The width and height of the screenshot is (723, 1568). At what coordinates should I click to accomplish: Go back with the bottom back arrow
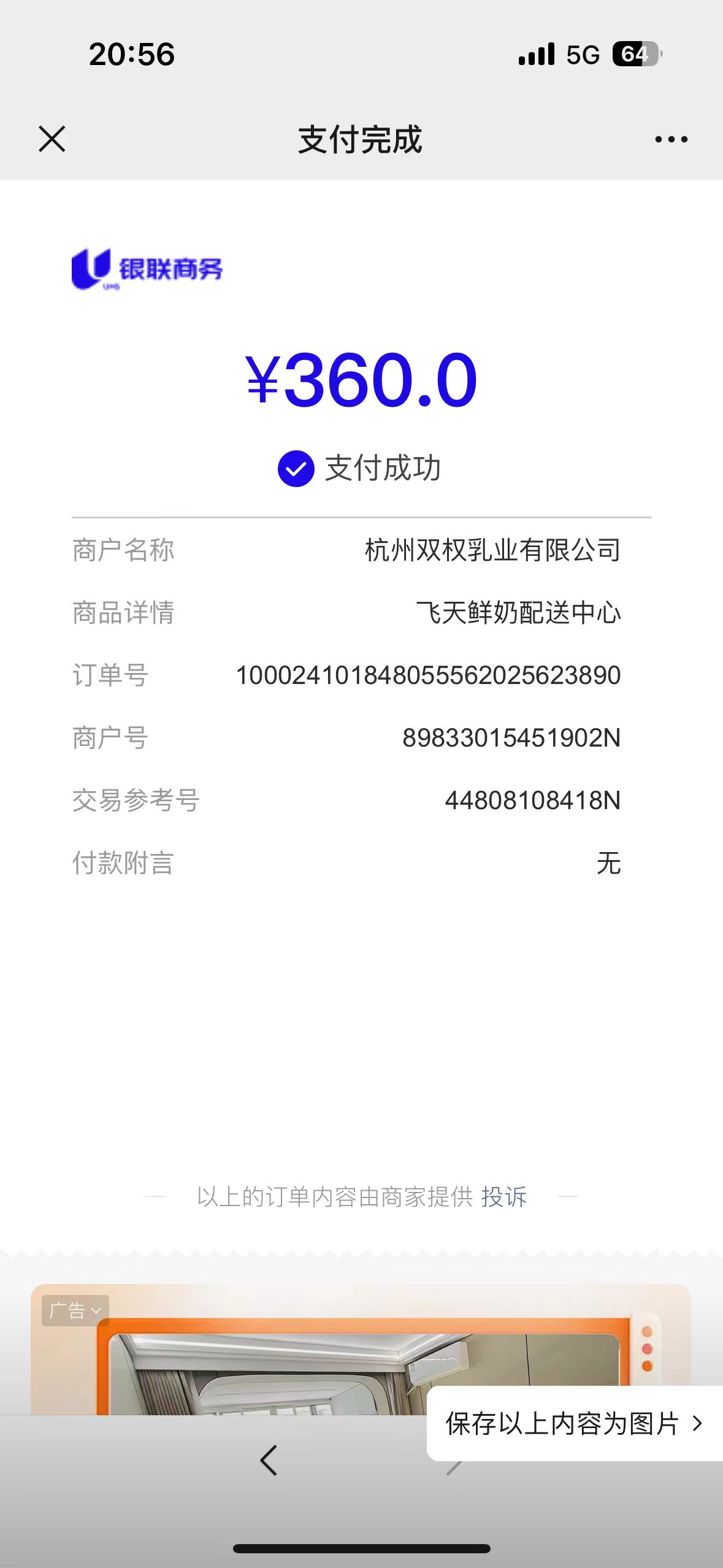(269, 1460)
